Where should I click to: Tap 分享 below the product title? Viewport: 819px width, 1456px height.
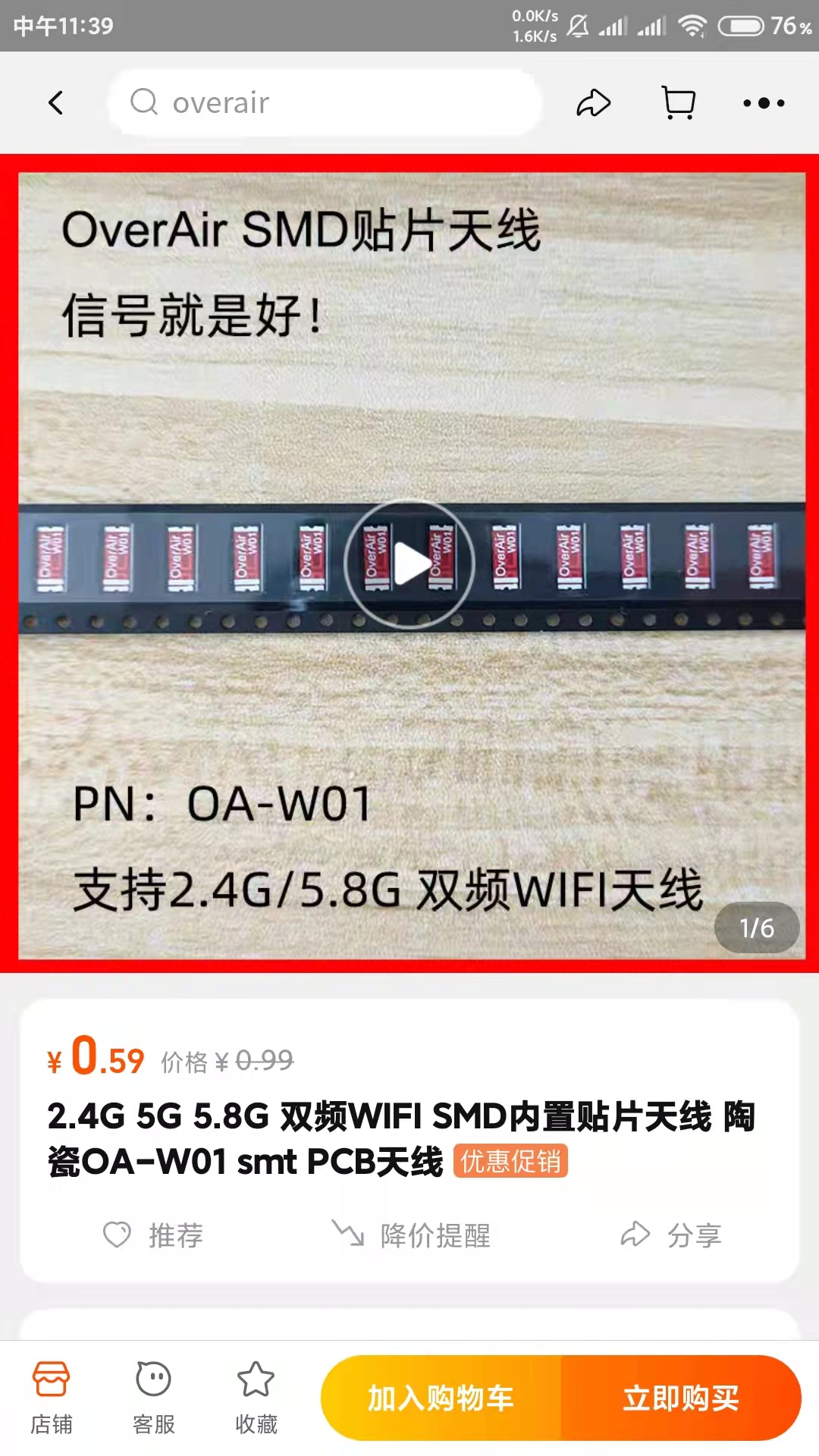(x=671, y=1235)
